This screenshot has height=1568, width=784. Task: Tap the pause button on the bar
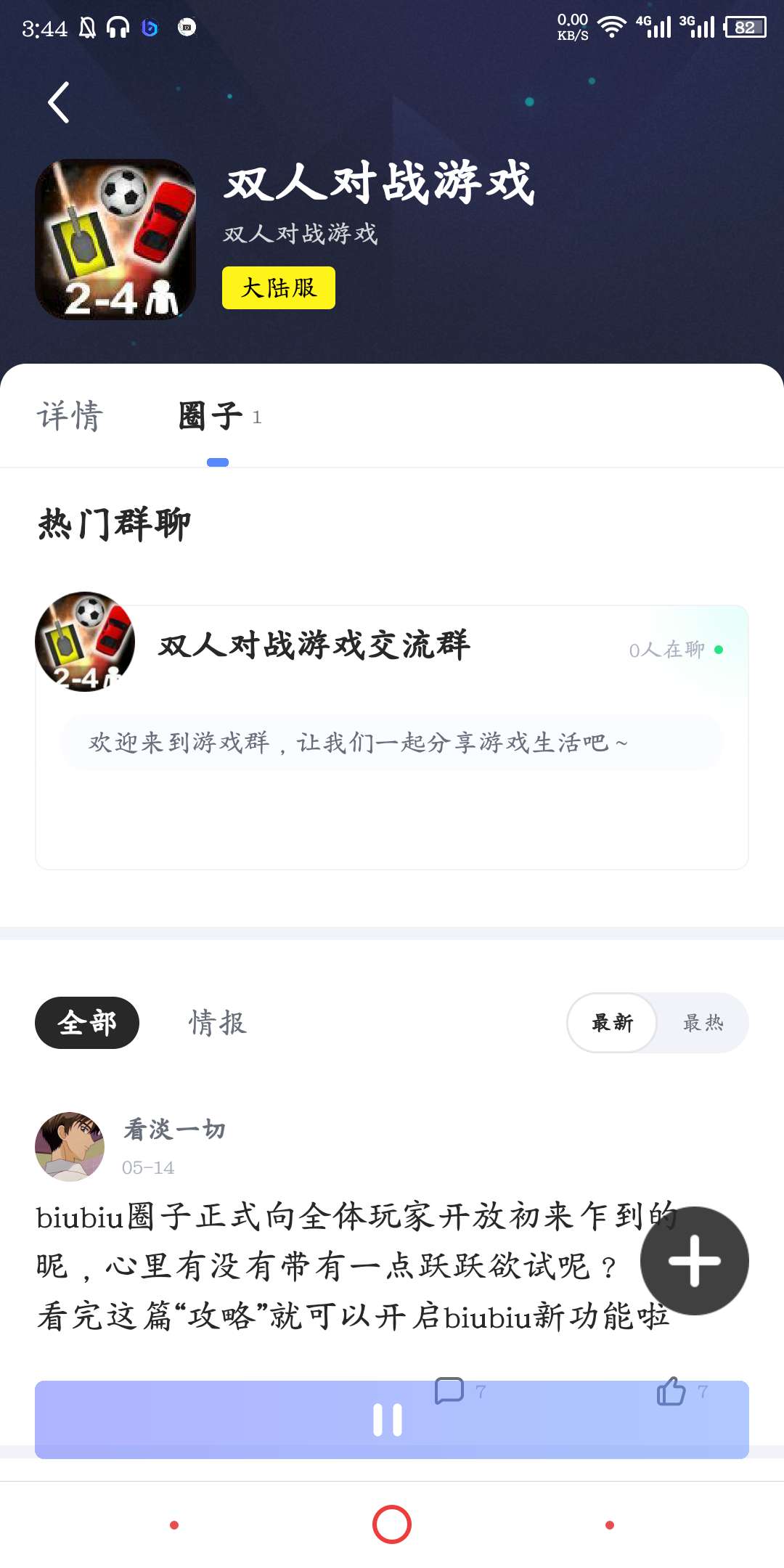click(x=388, y=1421)
